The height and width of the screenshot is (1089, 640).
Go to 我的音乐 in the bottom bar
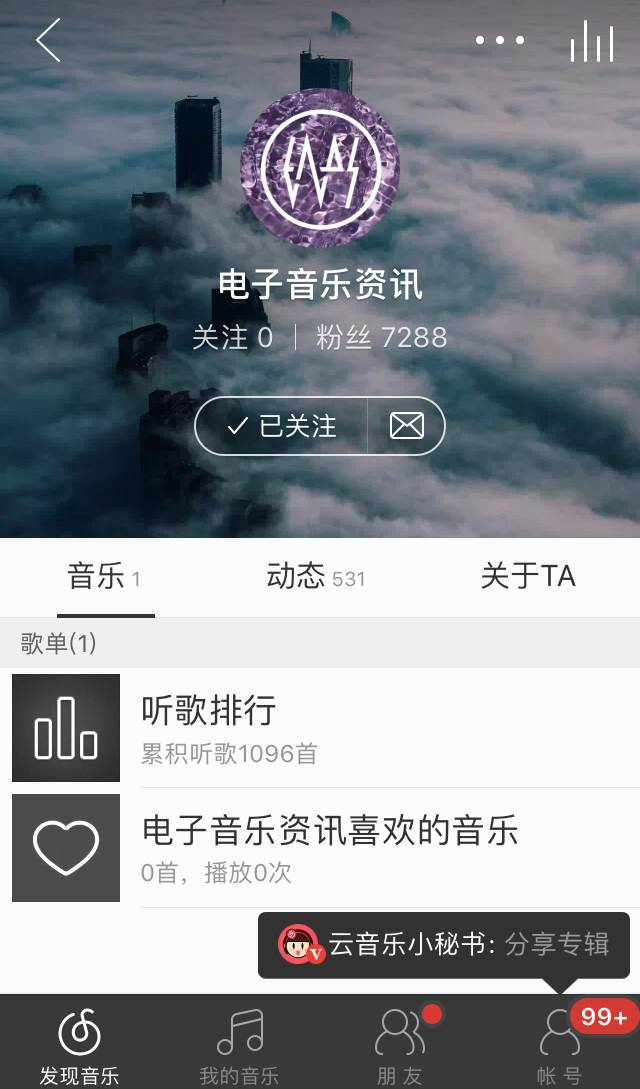(x=239, y=1045)
